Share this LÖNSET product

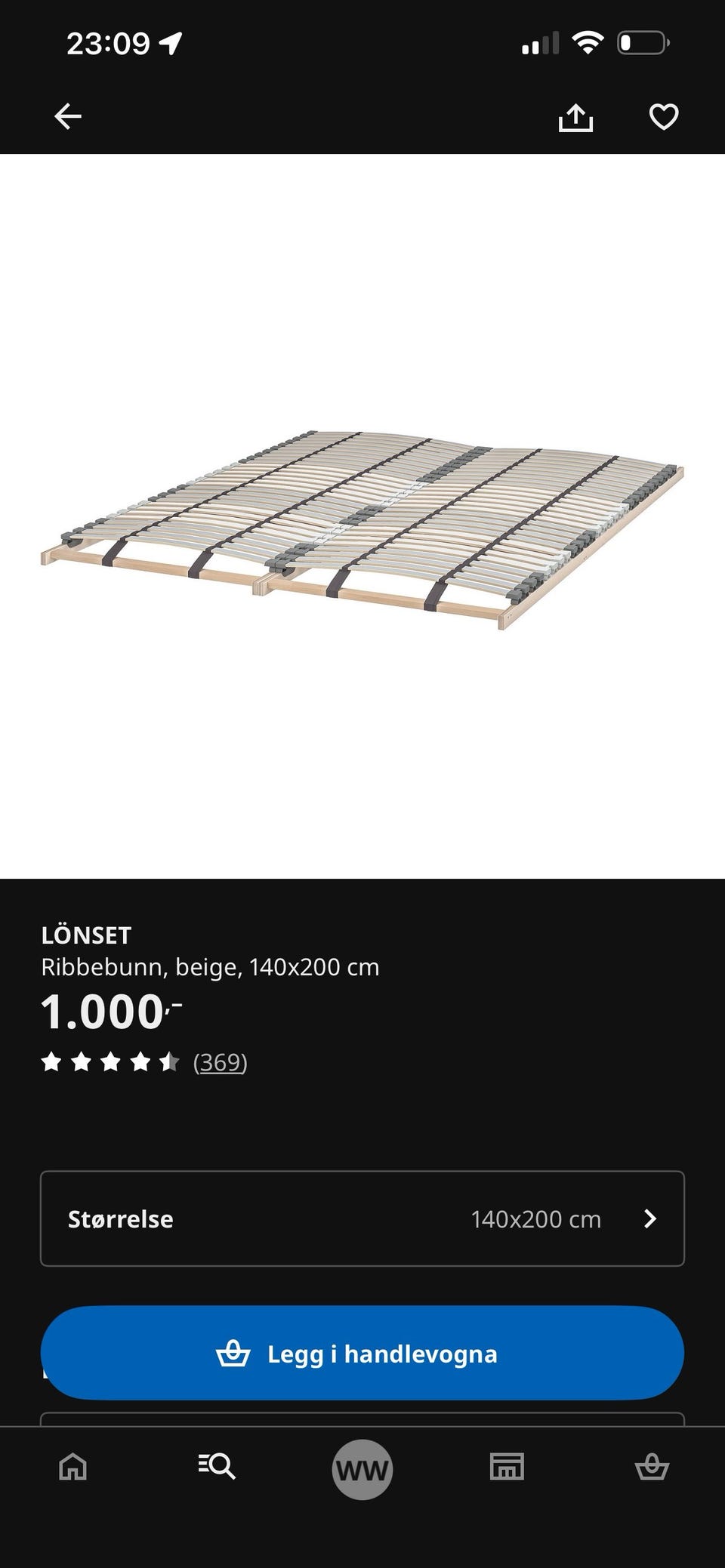point(575,117)
